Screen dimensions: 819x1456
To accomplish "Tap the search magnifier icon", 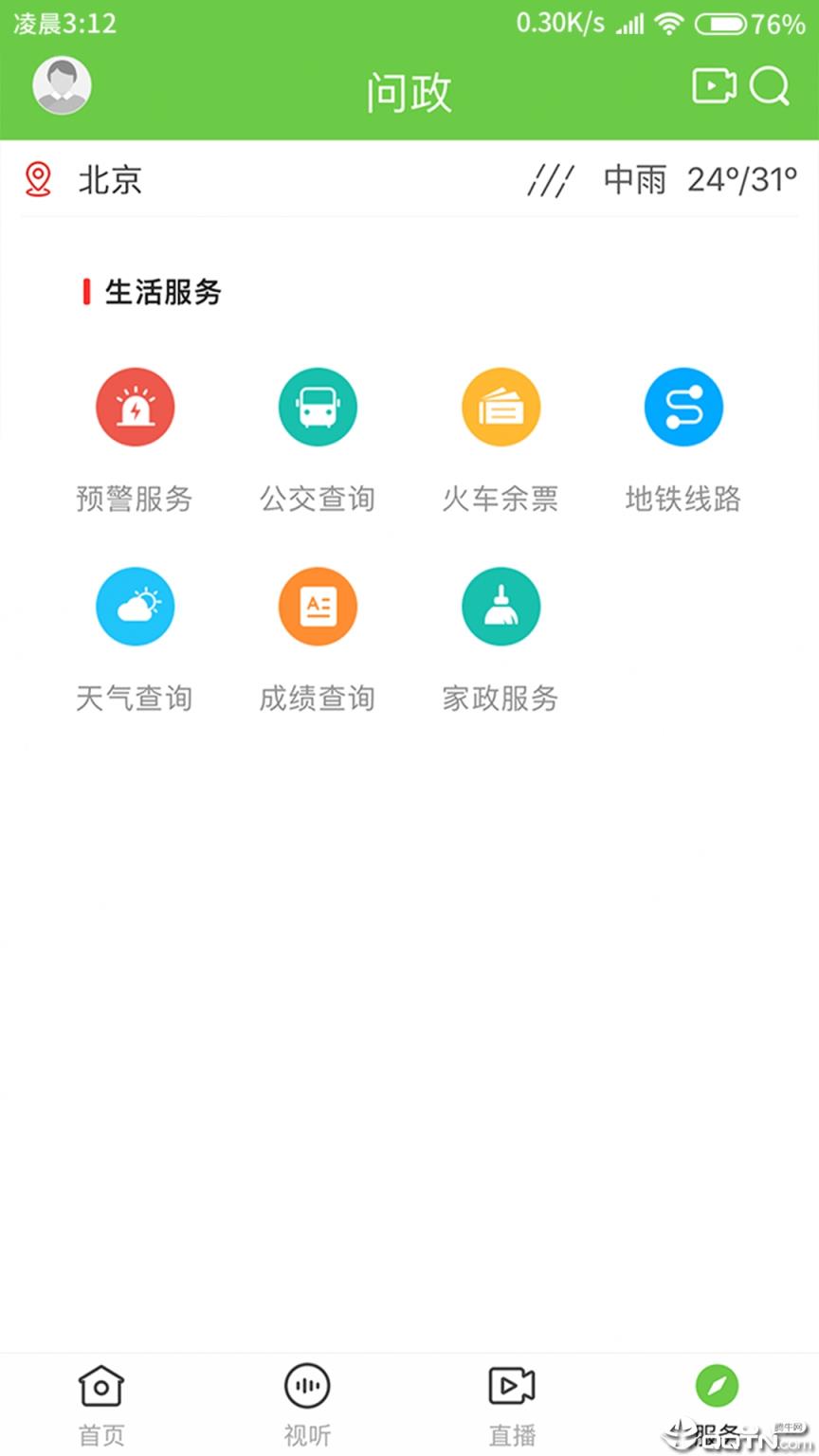I will (770, 88).
